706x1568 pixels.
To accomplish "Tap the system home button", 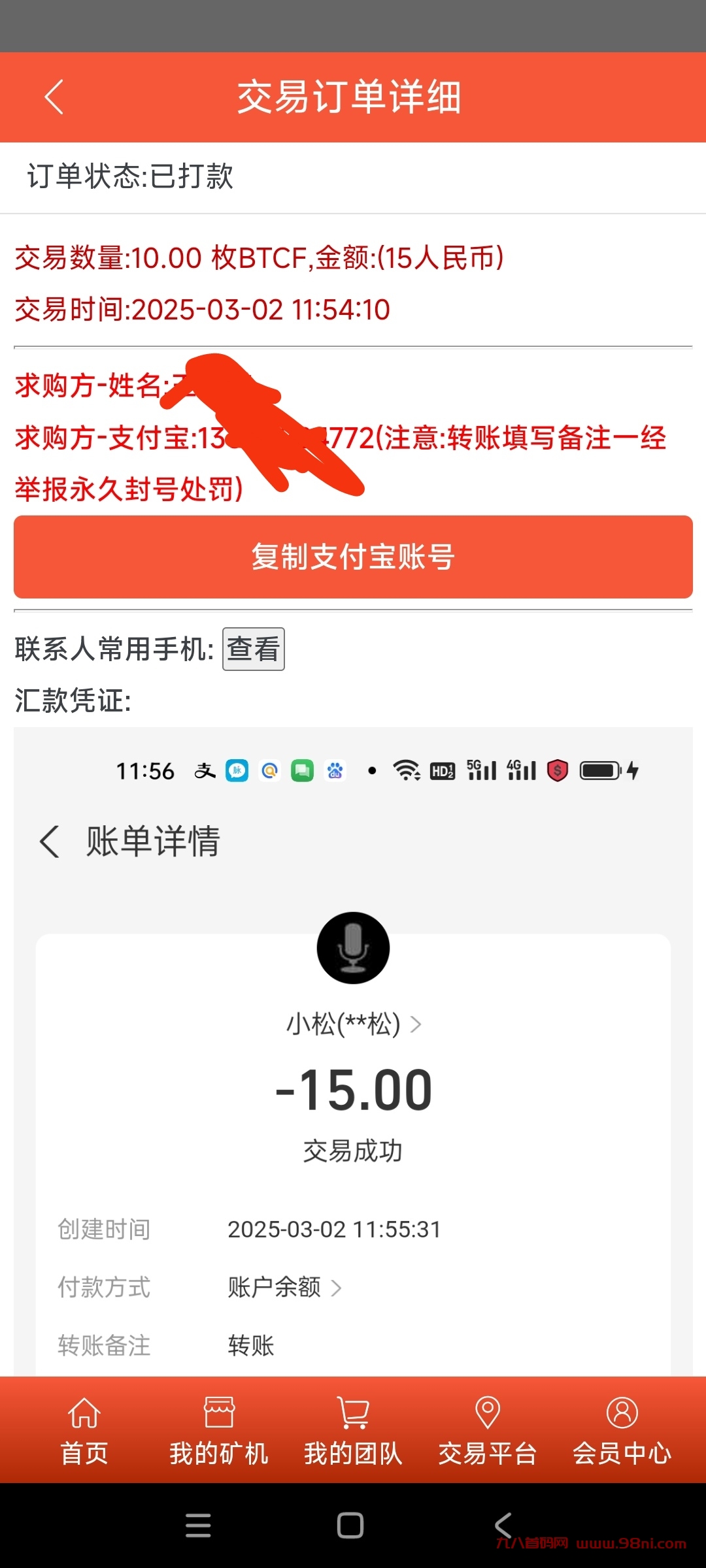I will pyautogui.click(x=350, y=1526).
